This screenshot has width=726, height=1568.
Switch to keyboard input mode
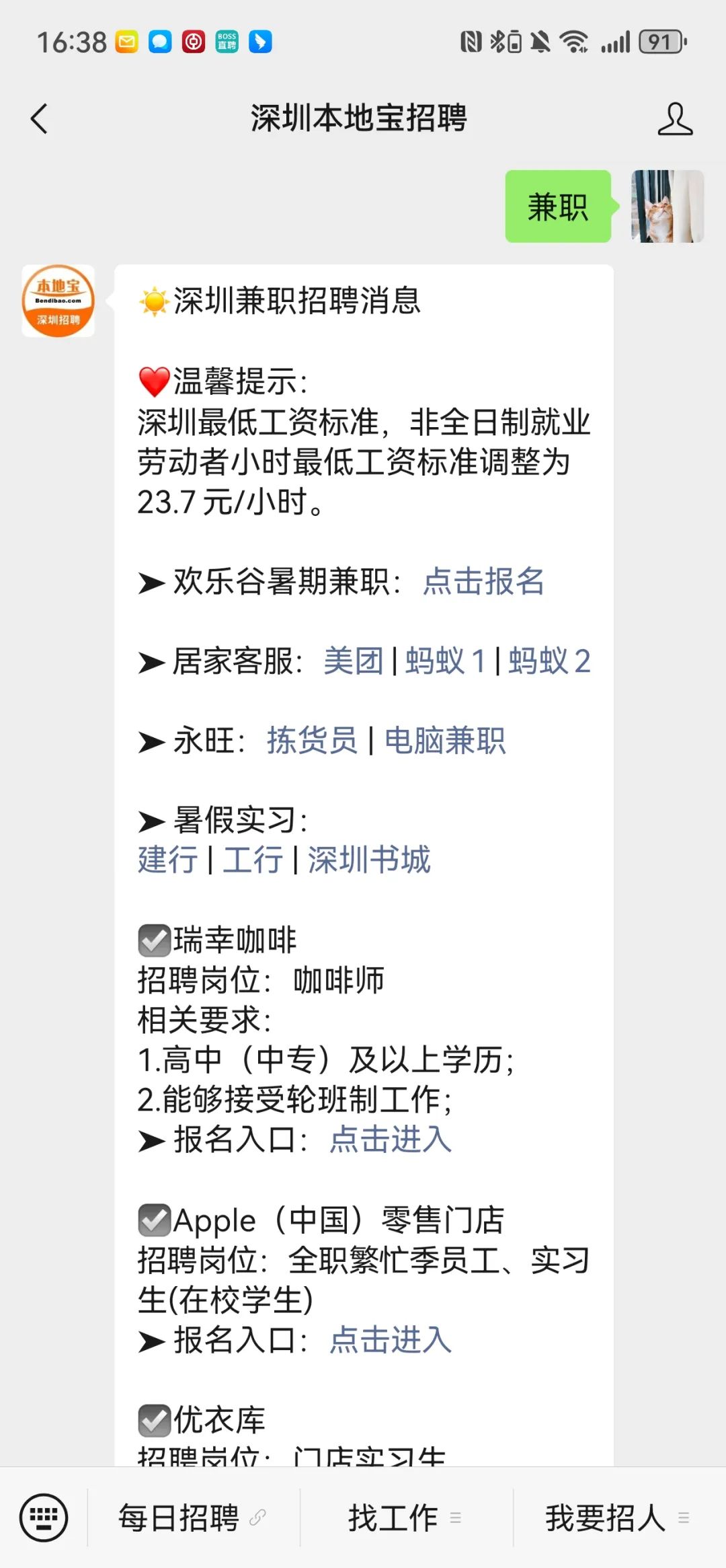pyautogui.click(x=44, y=1518)
